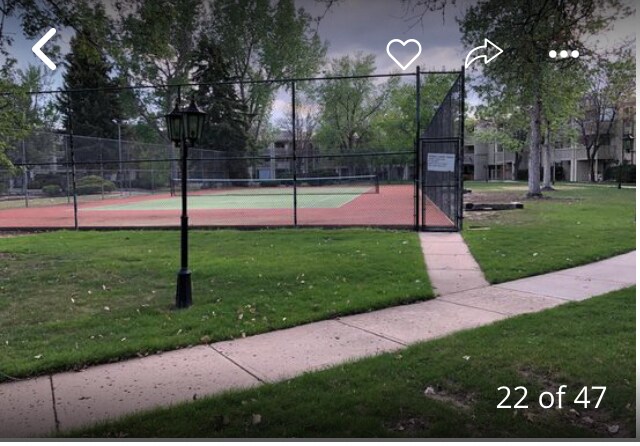Share this listing photo
The width and height of the screenshot is (640, 446).
(483, 53)
